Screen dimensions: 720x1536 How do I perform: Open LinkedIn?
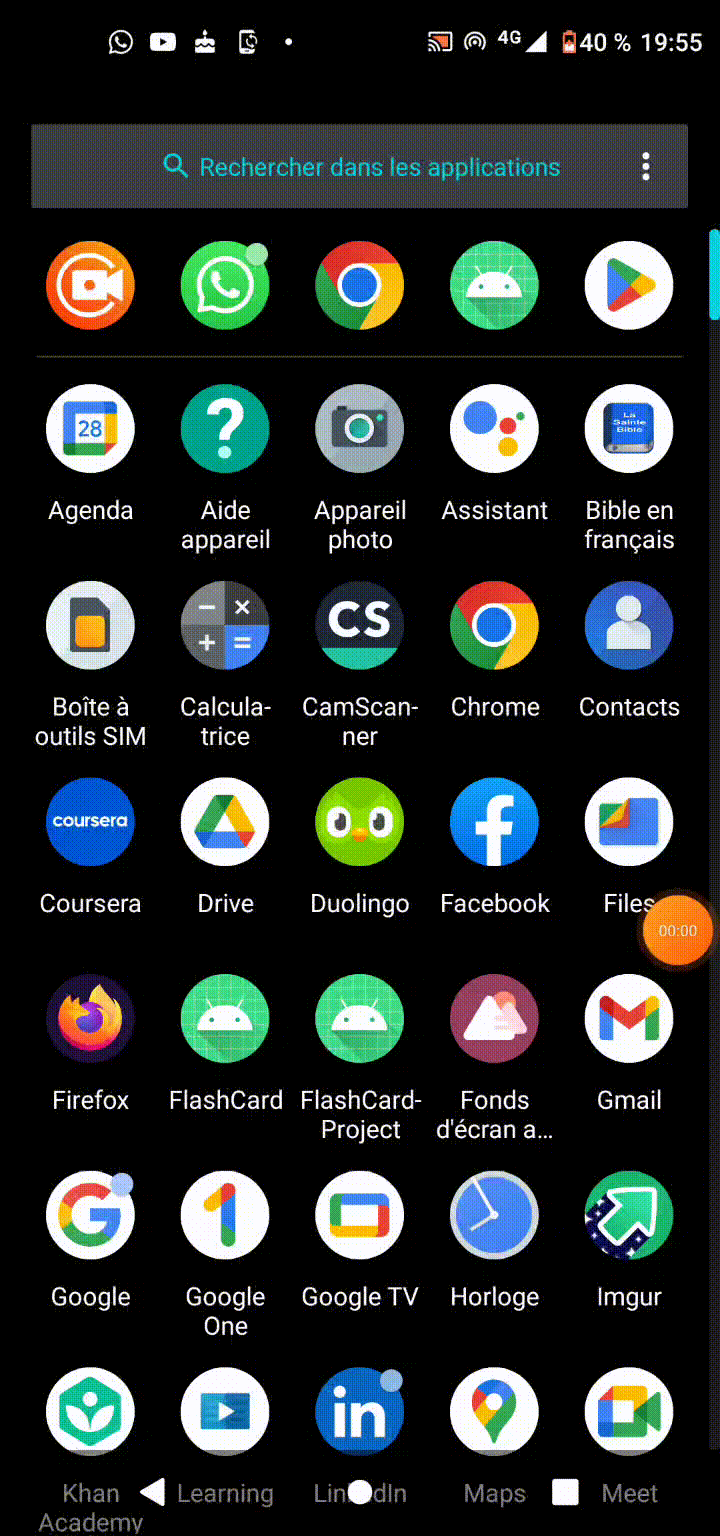[x=360, y=1411]
